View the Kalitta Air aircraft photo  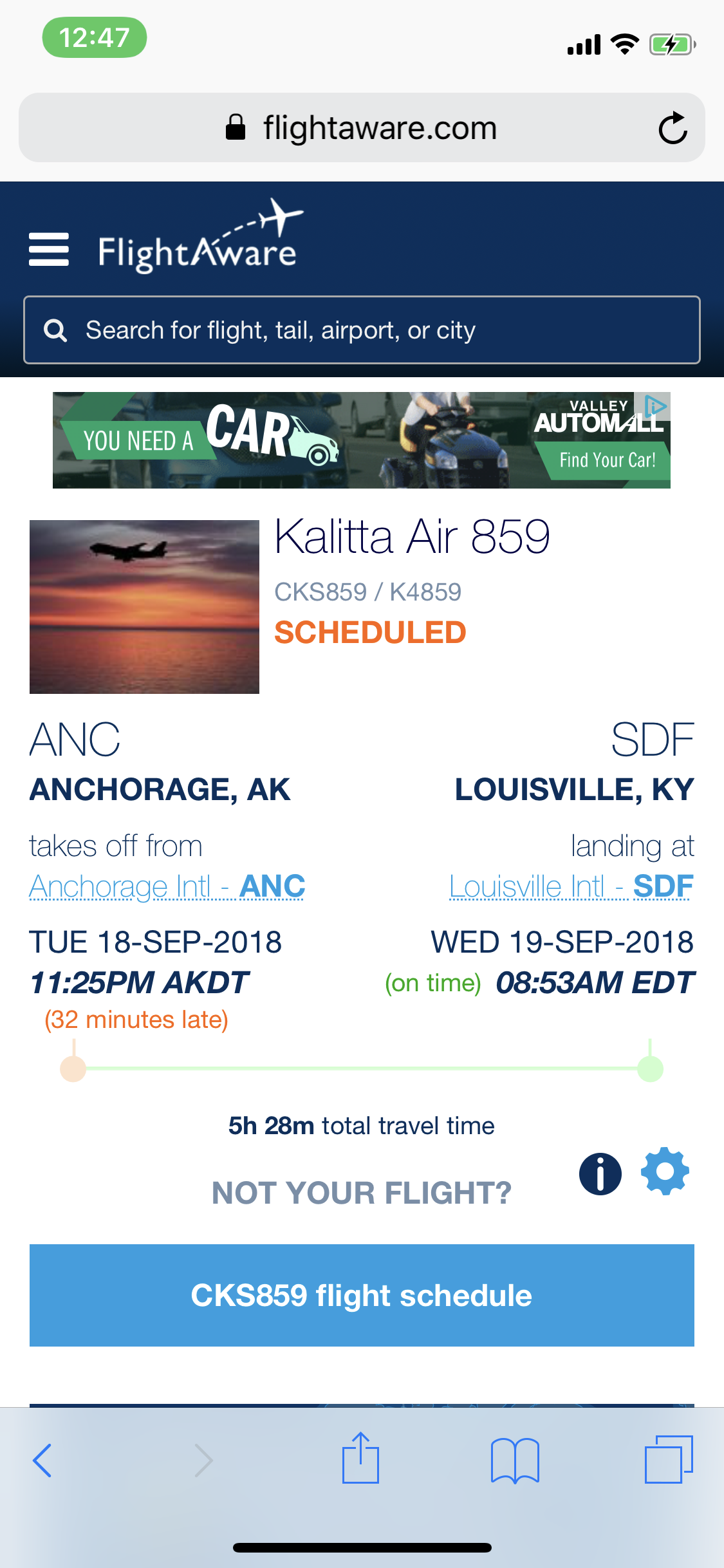click(x=144, y=607)
